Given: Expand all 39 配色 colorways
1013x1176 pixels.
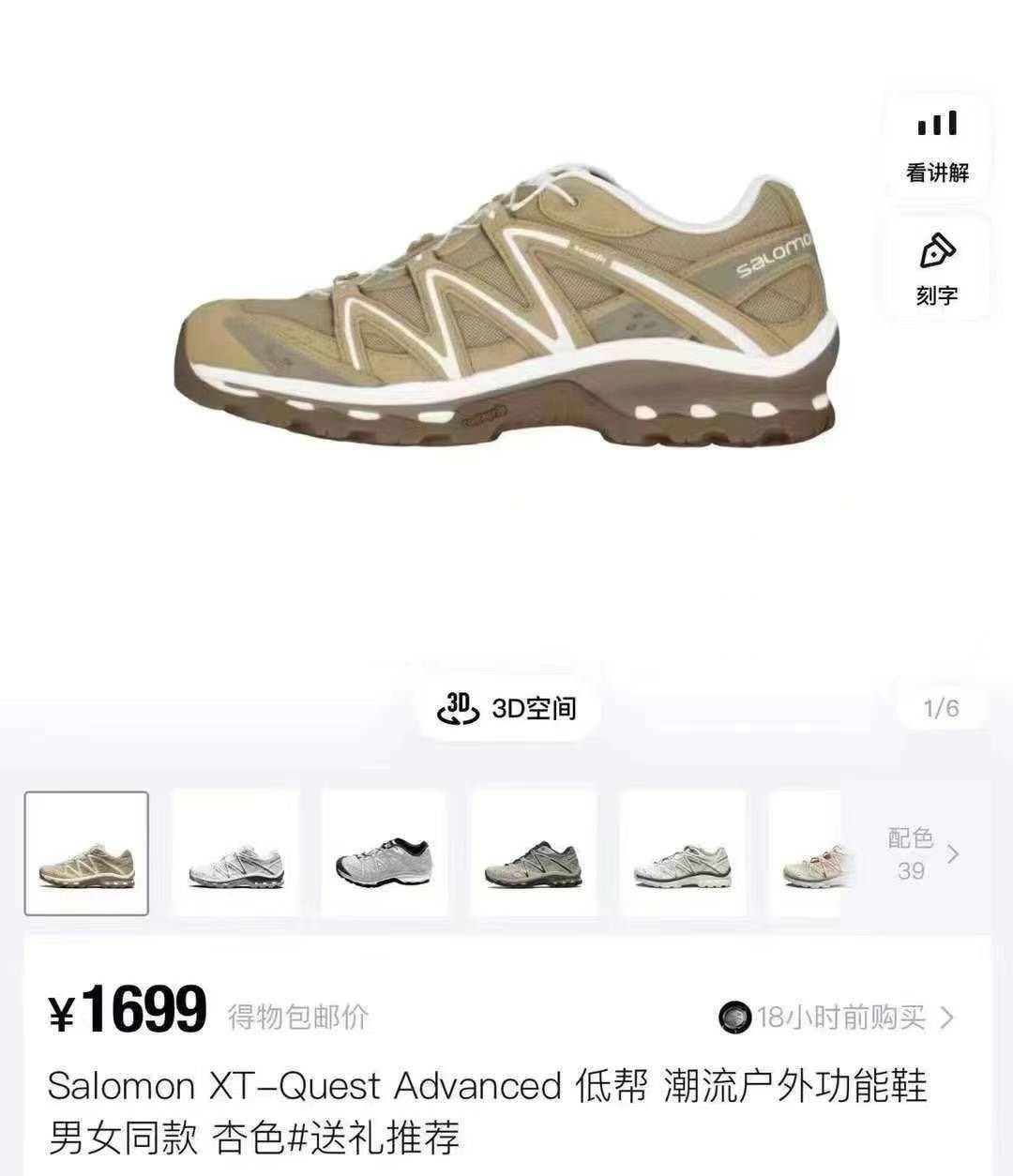Looking at the screenshot, I should pos(923,853).
